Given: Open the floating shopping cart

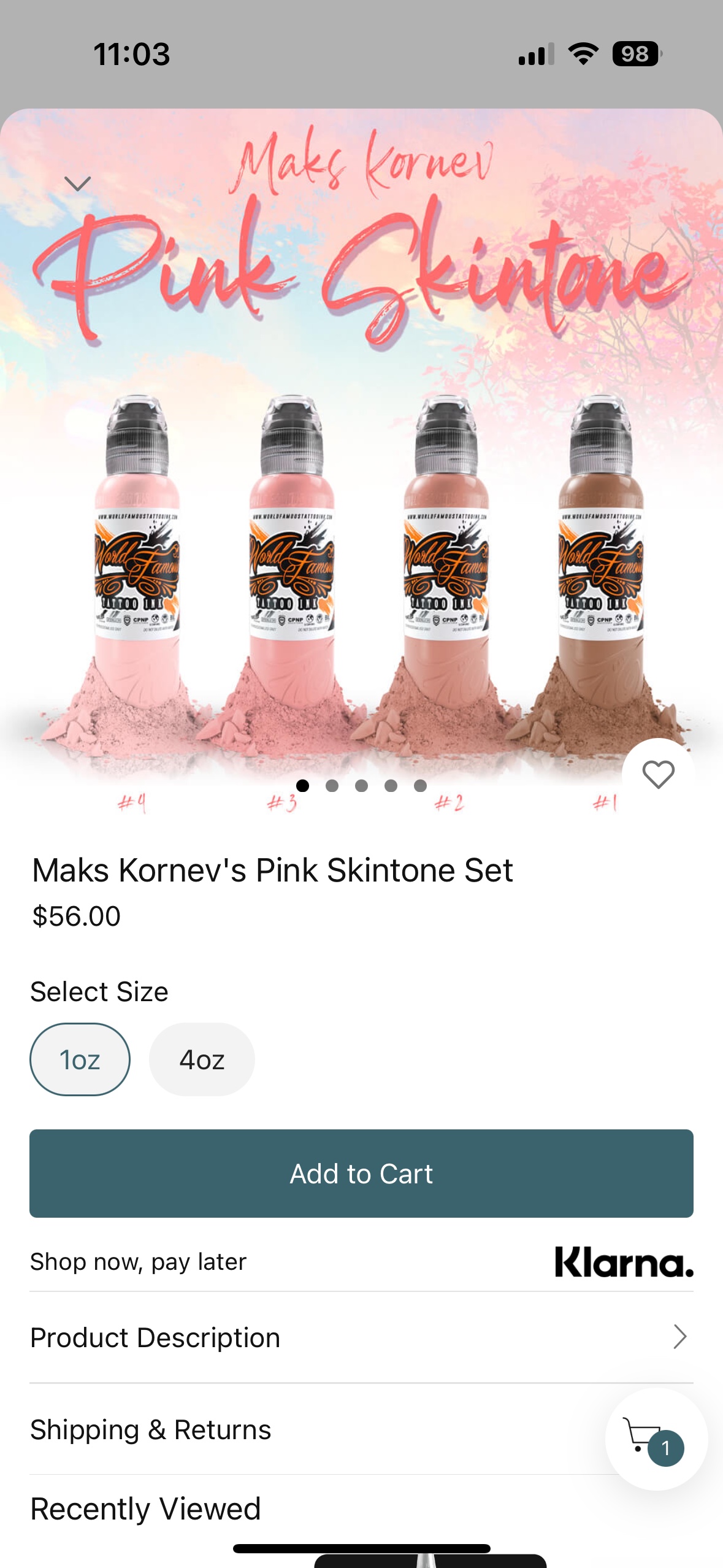Looking at the screenshot, I should click(655, 1439).
